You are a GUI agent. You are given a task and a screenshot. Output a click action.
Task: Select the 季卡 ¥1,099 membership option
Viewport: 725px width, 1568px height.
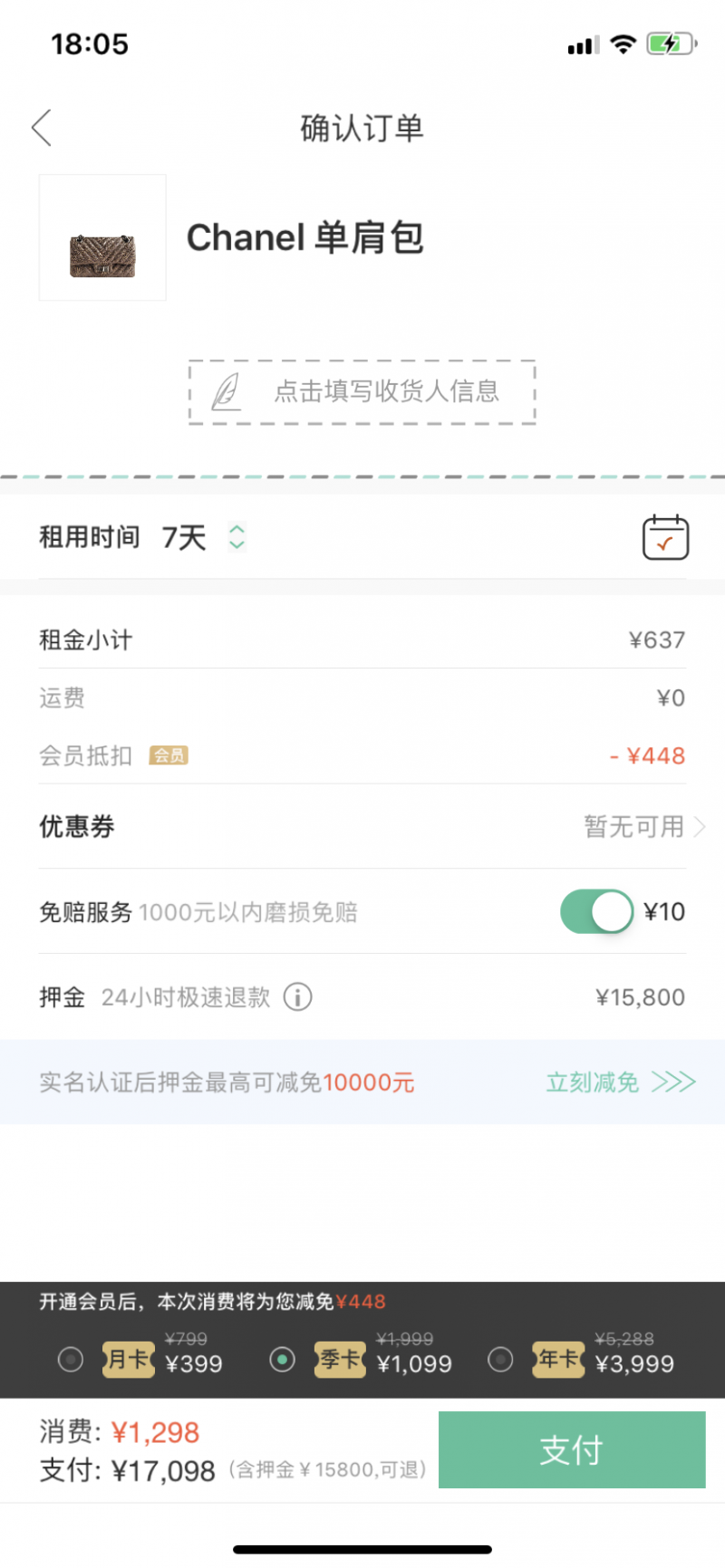click(283, 1359)
